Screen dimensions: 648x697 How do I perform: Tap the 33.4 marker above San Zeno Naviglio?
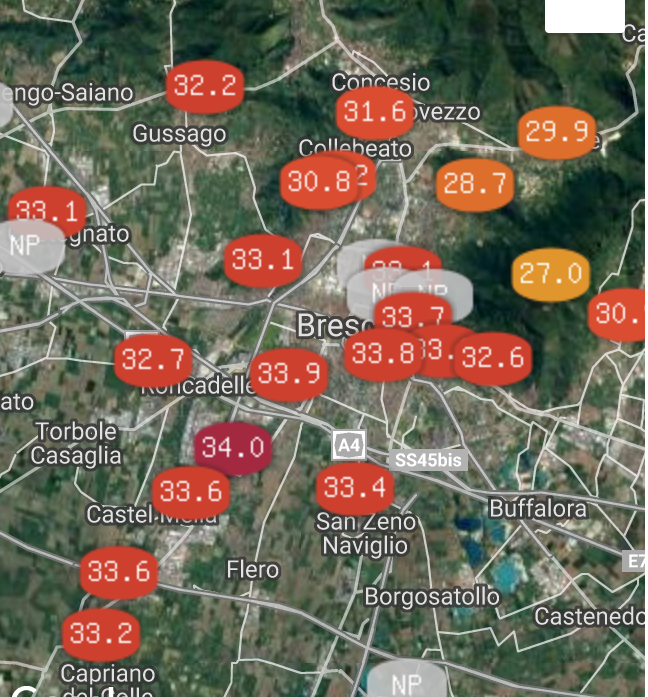[354, 488]
